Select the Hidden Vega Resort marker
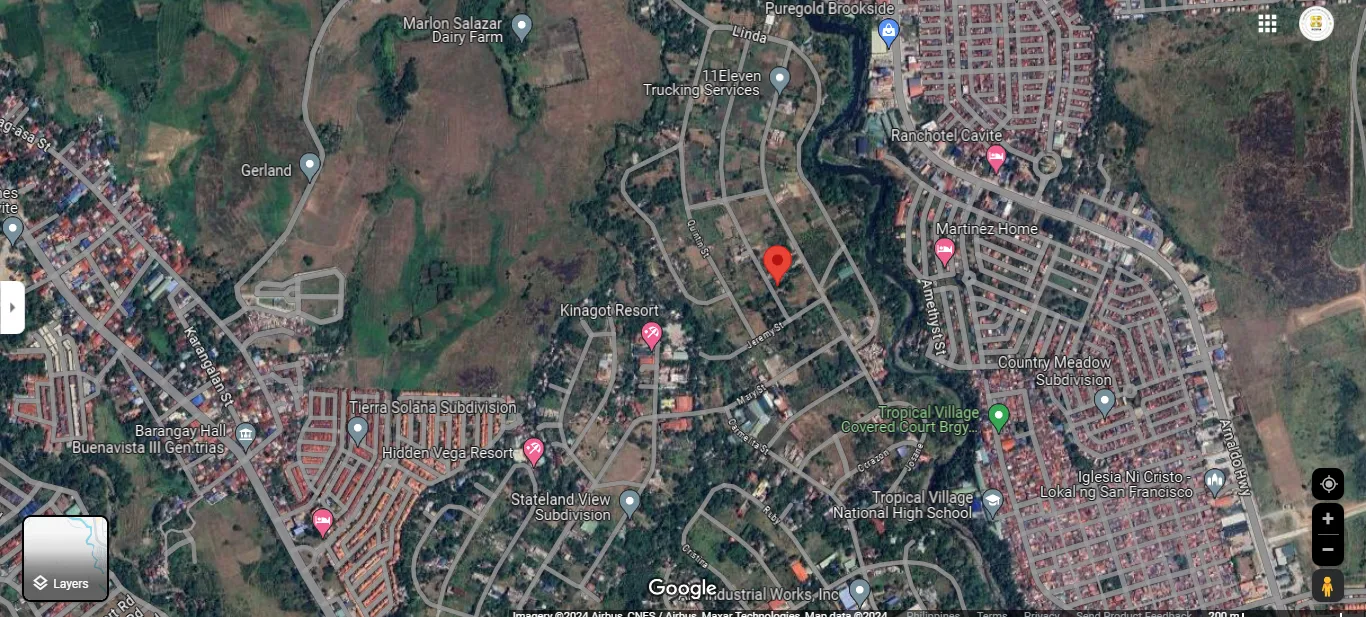This screenshot has height=617, width=1366. pyautogui.click(x=534, y=451)
